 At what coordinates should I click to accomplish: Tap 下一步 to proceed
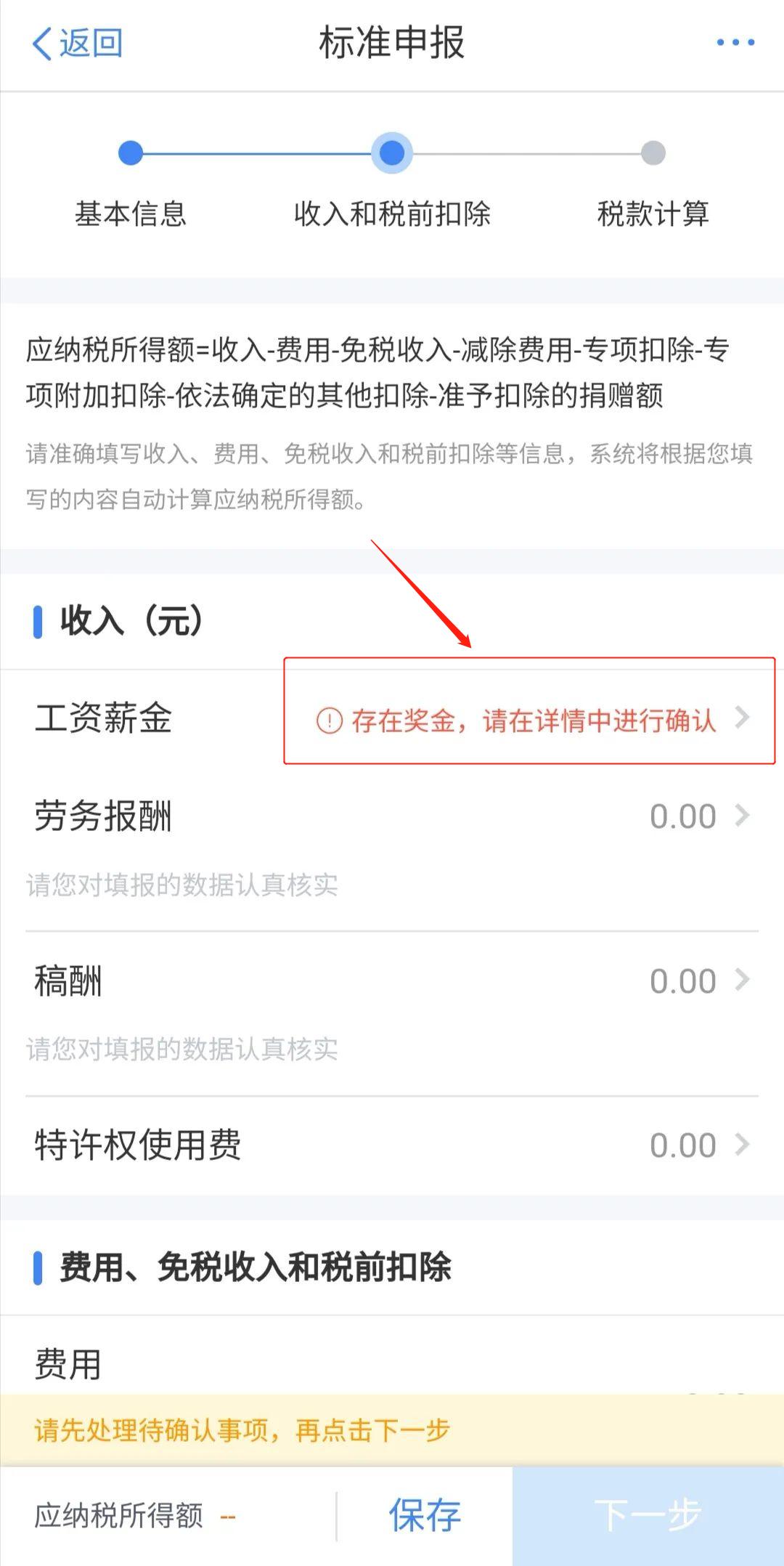[648, 1515]
